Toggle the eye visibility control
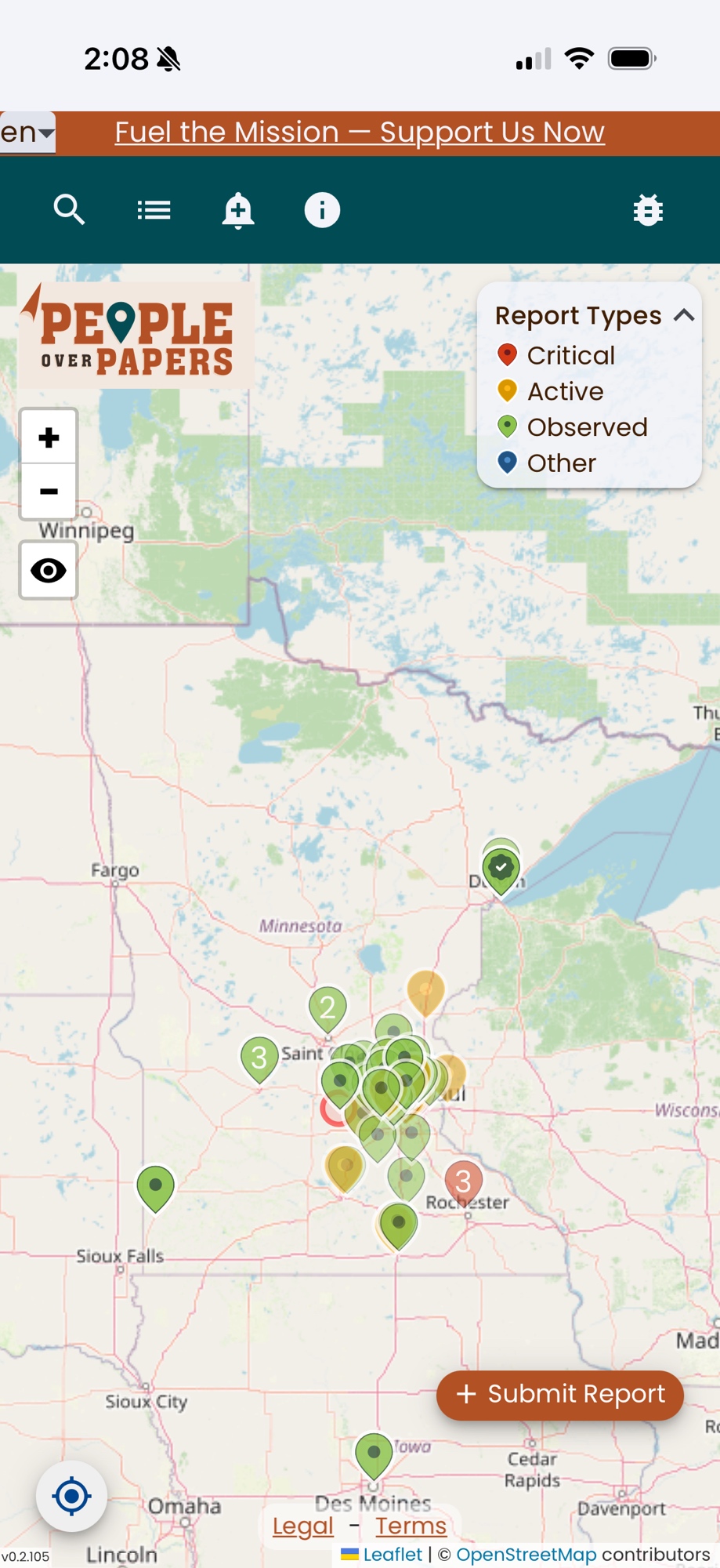Screen dimensions: 720x1568 49,571
